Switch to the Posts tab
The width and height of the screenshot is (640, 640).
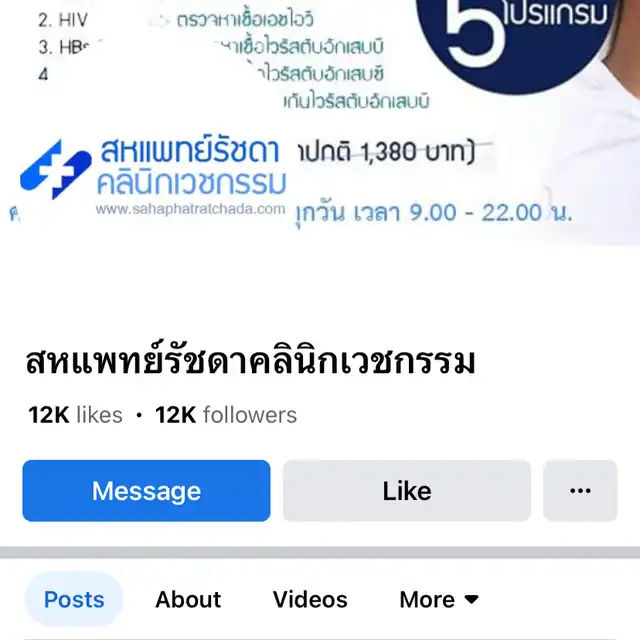point(74,599)
